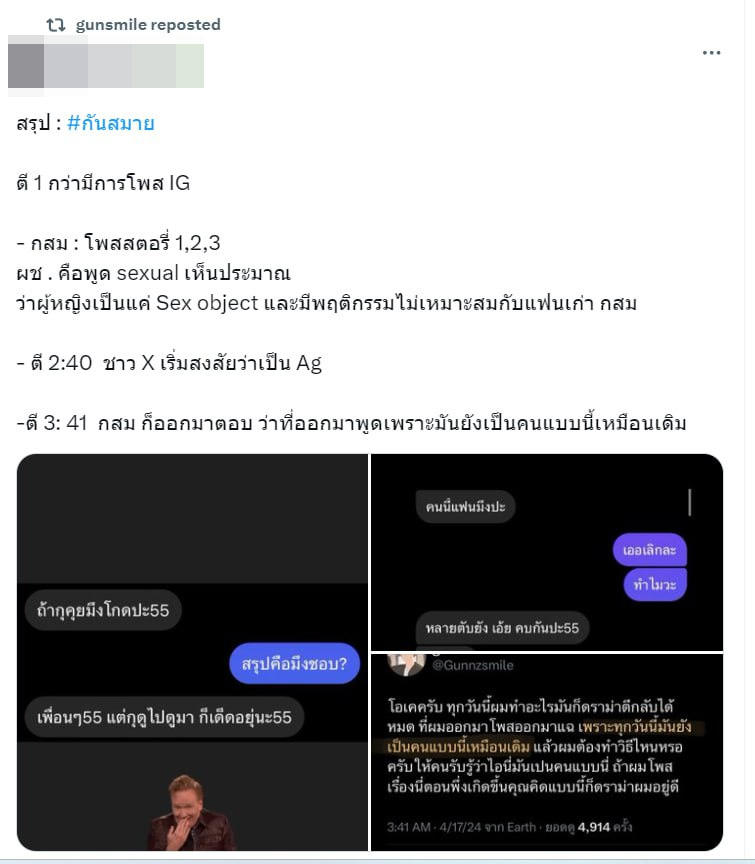755x864 pixels.
Task: Open the ellipsis more options menu
Action: pos(712,52)
